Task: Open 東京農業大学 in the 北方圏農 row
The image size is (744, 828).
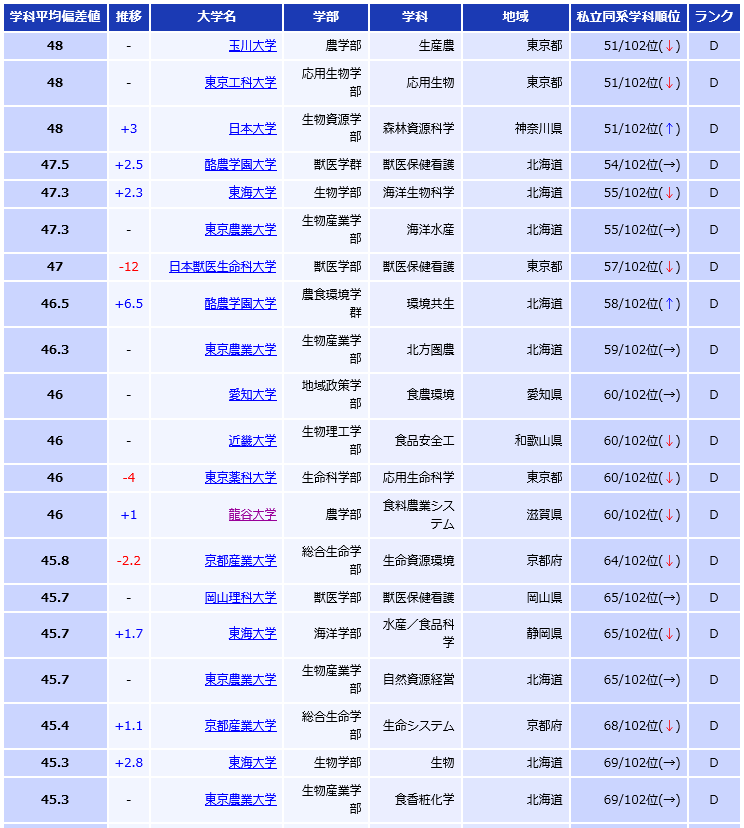Action: 240,350
